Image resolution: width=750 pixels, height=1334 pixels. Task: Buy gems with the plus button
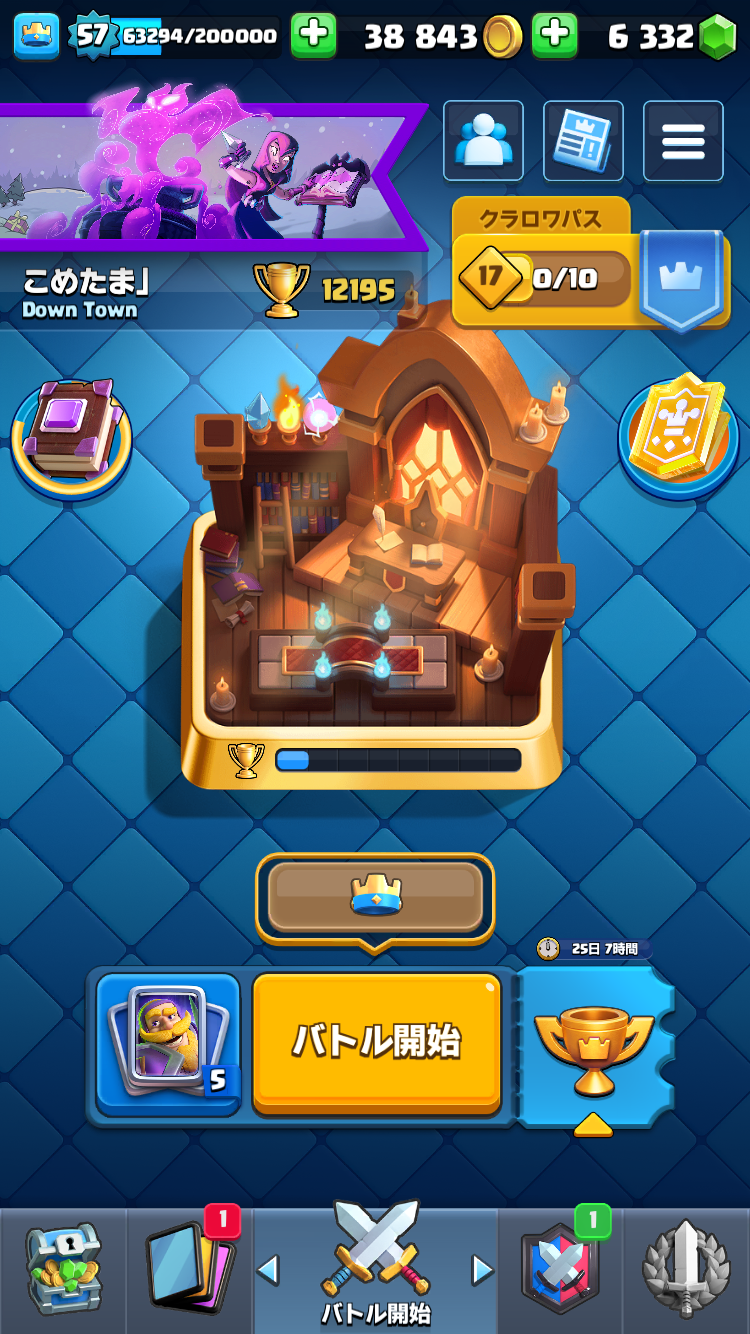554,37
